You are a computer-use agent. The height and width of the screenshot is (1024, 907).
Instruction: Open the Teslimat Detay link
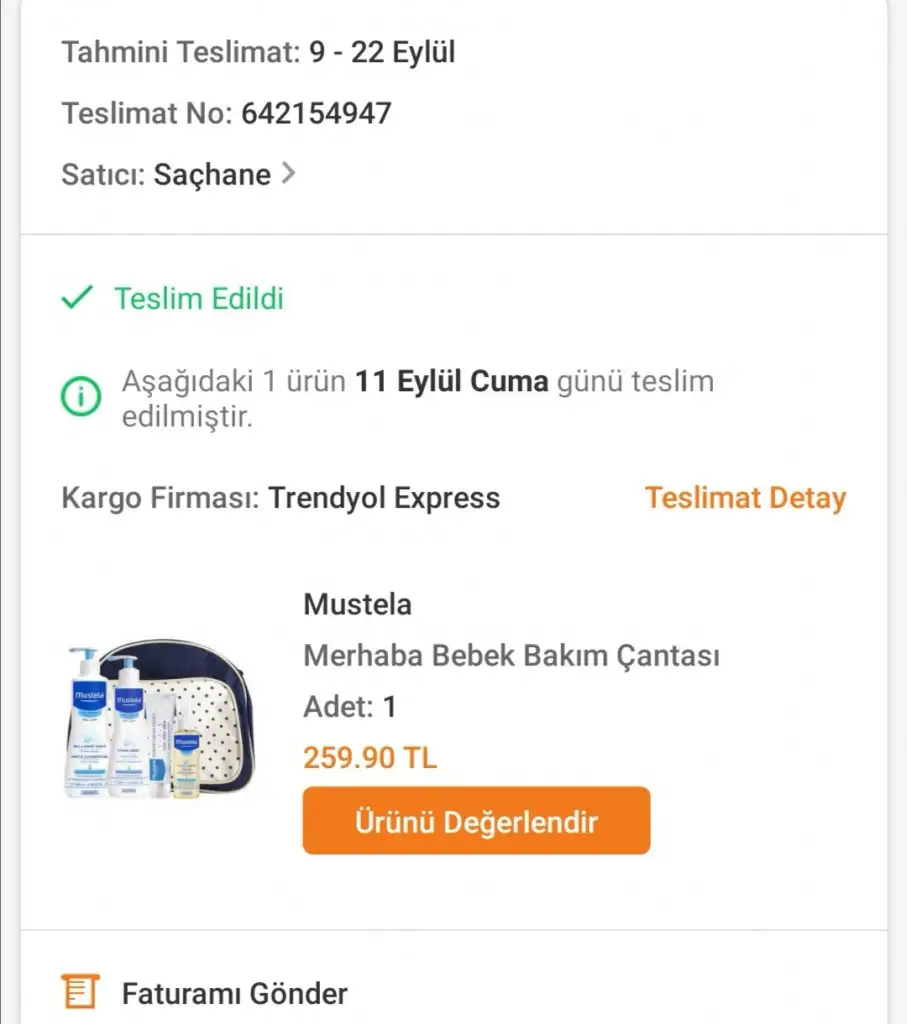tap(744, 498)
